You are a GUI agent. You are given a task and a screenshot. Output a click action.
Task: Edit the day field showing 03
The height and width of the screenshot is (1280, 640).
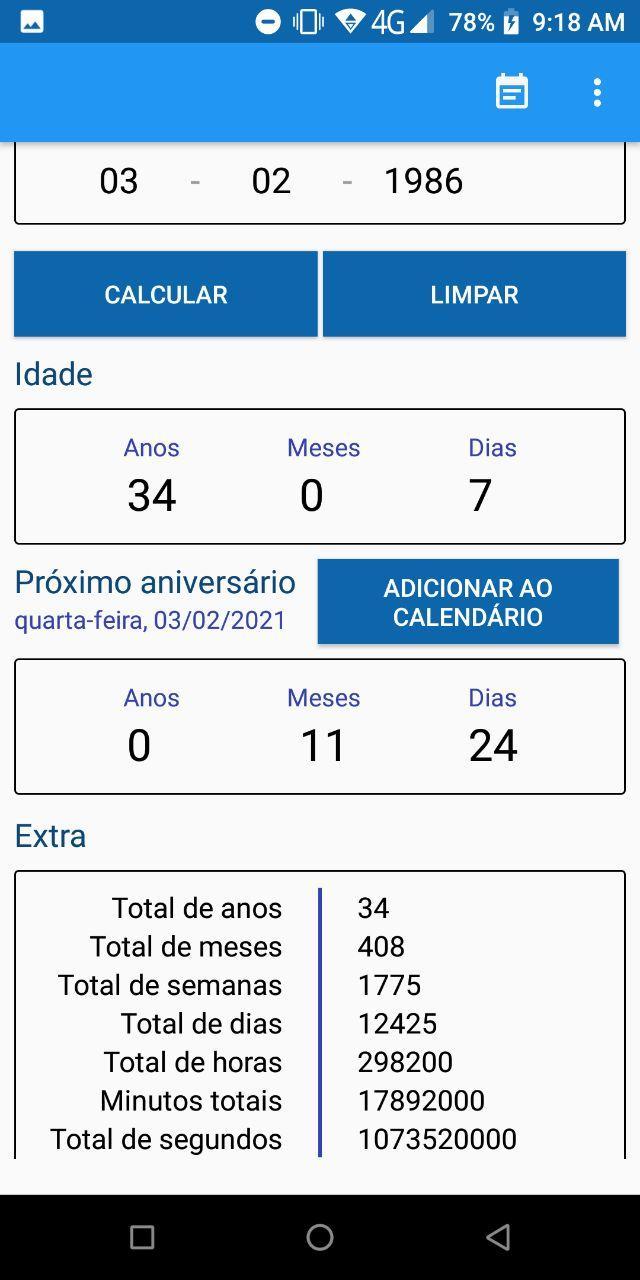(x=119, y=181)
